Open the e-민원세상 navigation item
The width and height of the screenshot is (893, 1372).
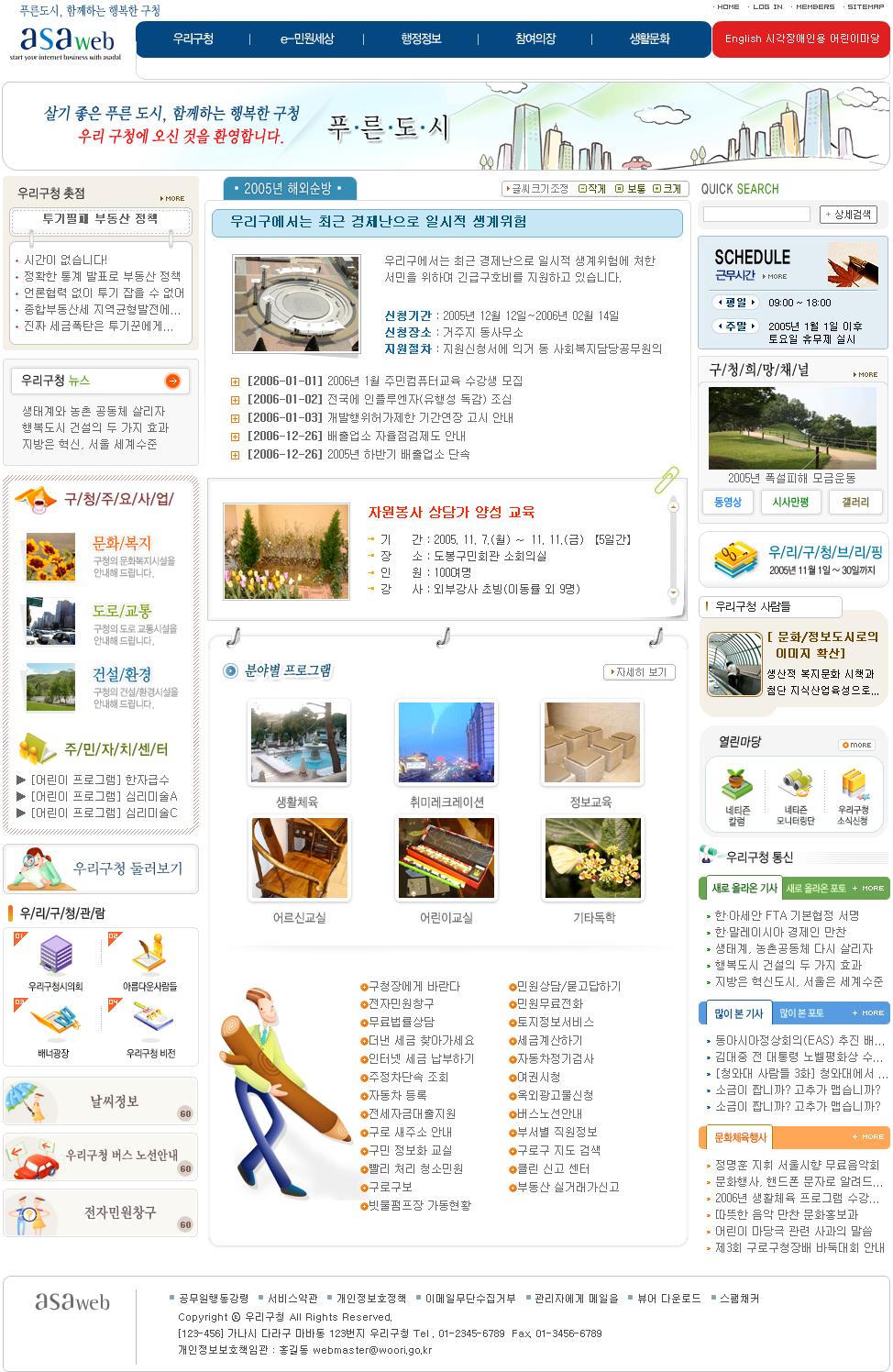click(307, 39)
